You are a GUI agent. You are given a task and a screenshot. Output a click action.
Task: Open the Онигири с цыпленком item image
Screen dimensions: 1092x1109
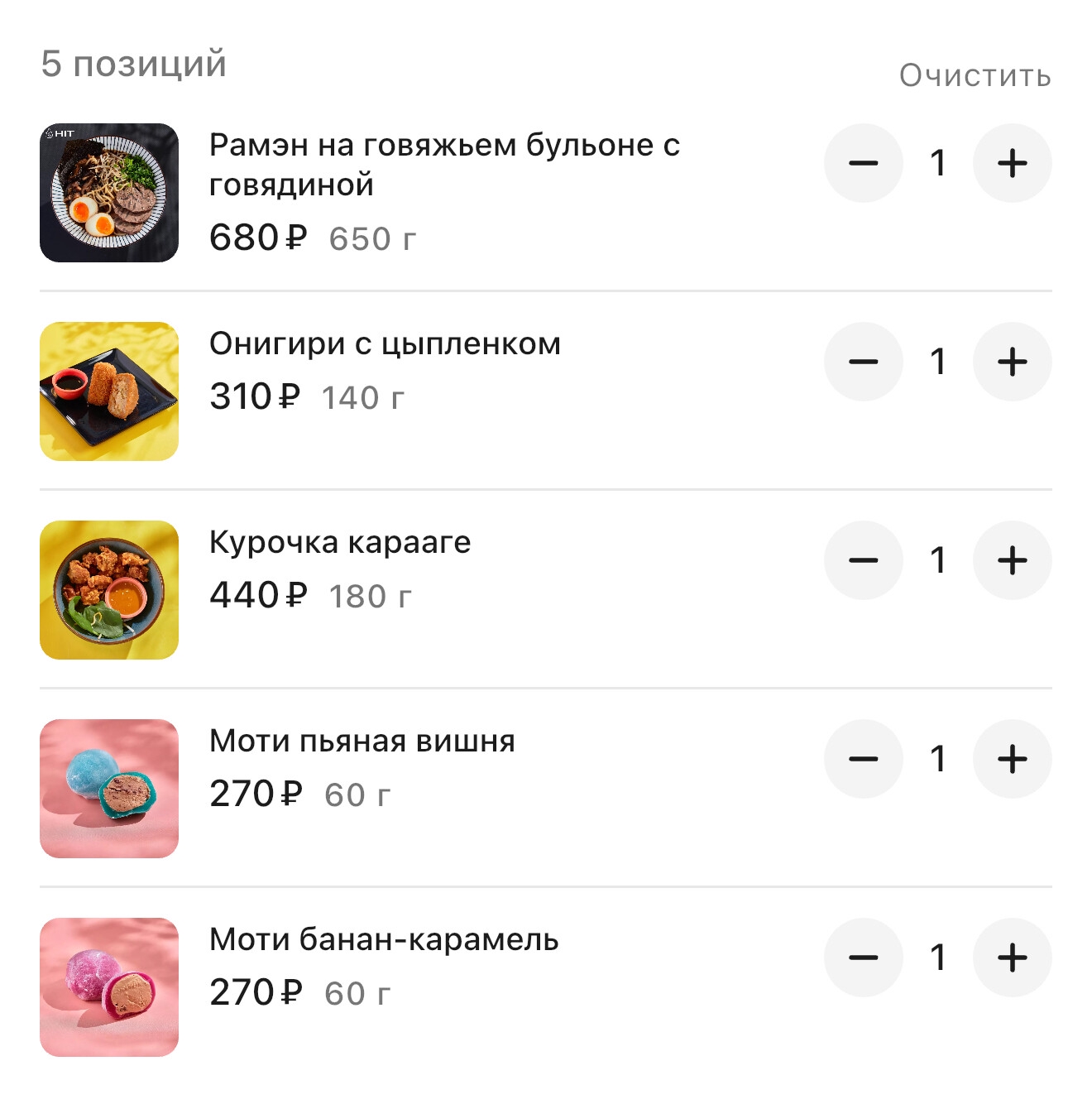point(109,391)
